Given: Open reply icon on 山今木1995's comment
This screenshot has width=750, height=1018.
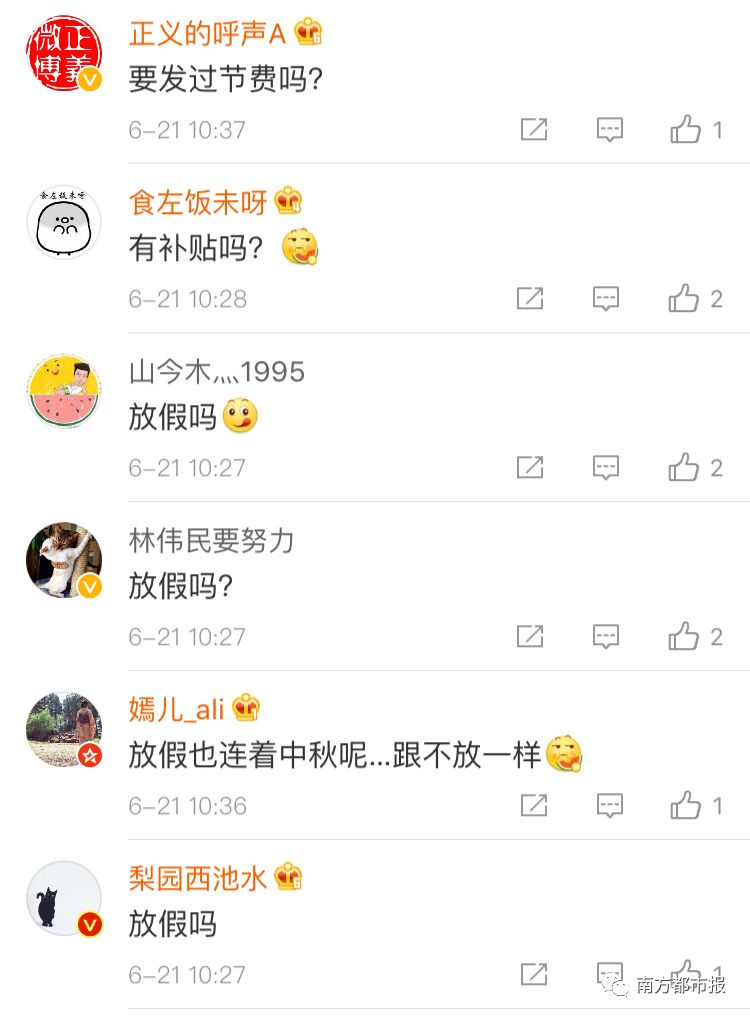Looking at the screenshot, I should (x=605, y=467).
